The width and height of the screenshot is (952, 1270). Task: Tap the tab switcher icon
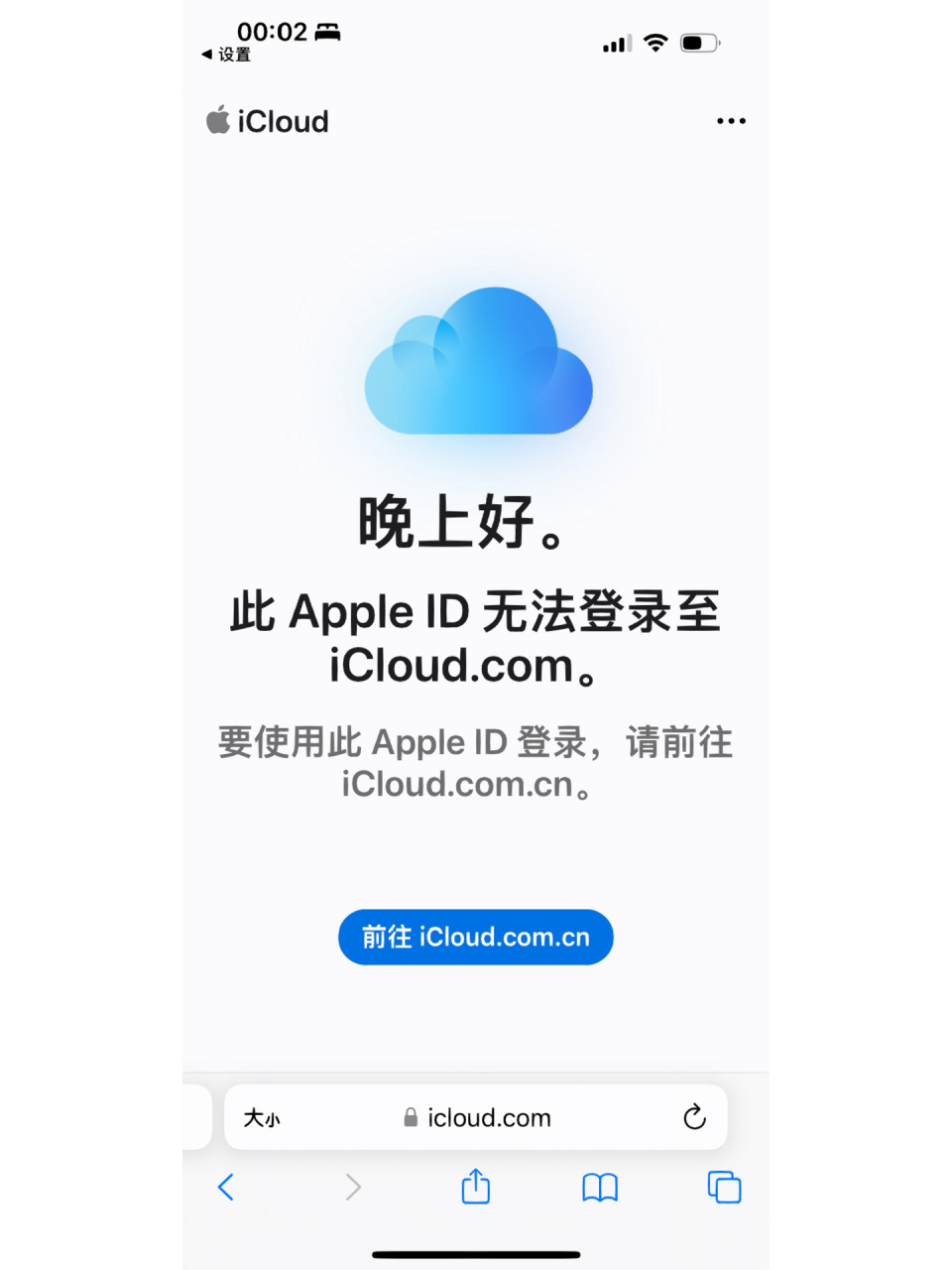coord(724,1187)
